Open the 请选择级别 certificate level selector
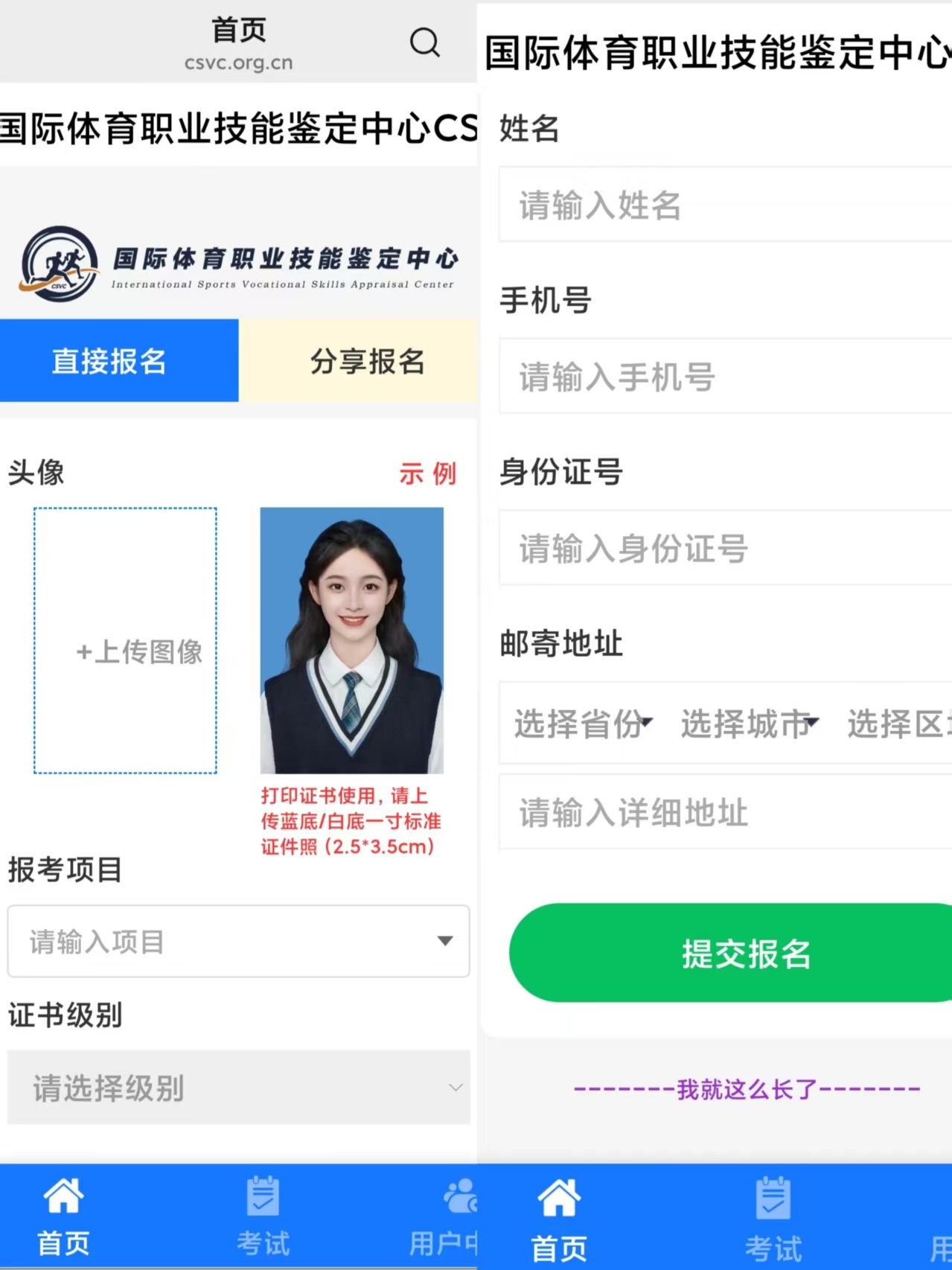Viewport: 952px width, 1270px height. click(x=238, y=1088)
